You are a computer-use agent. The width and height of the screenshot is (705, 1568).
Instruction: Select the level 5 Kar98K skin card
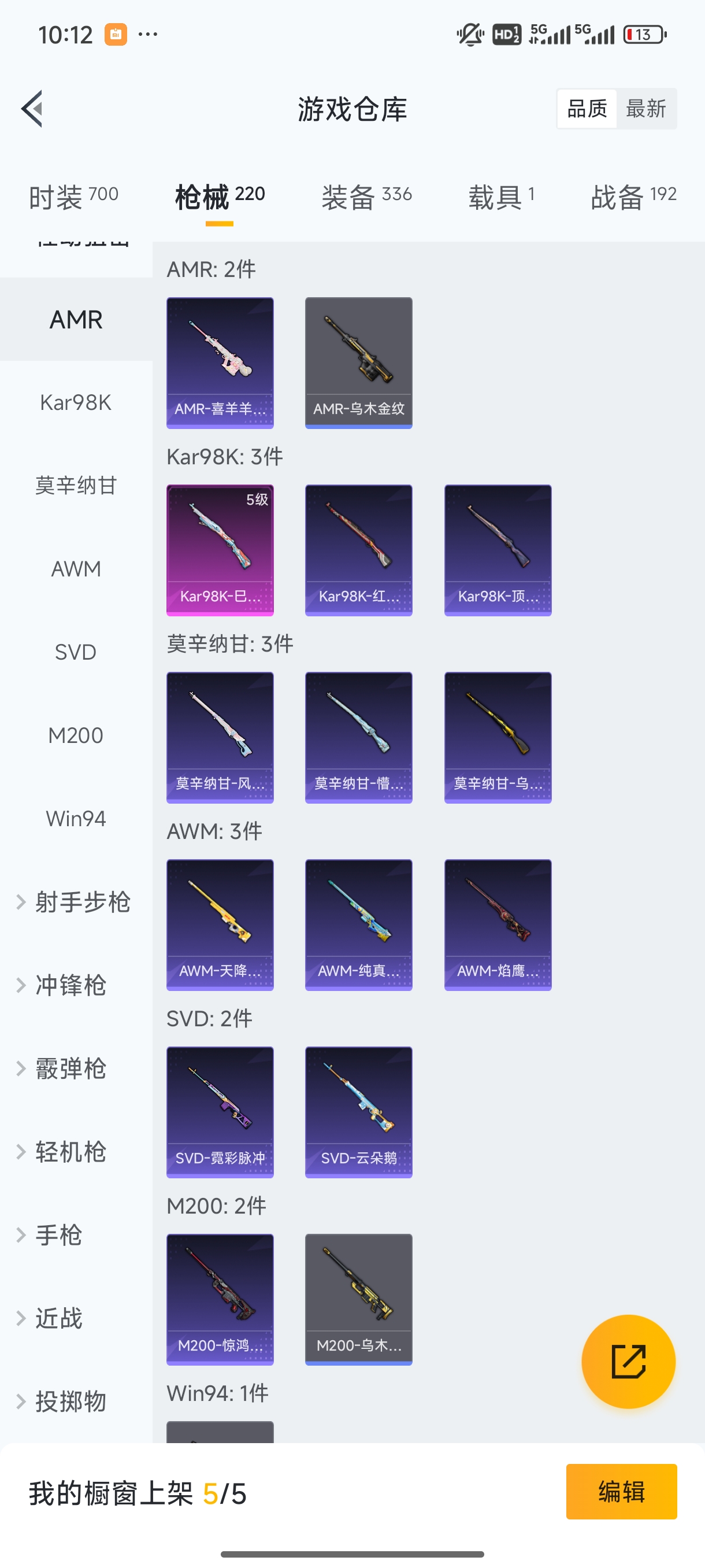(220, 550)
